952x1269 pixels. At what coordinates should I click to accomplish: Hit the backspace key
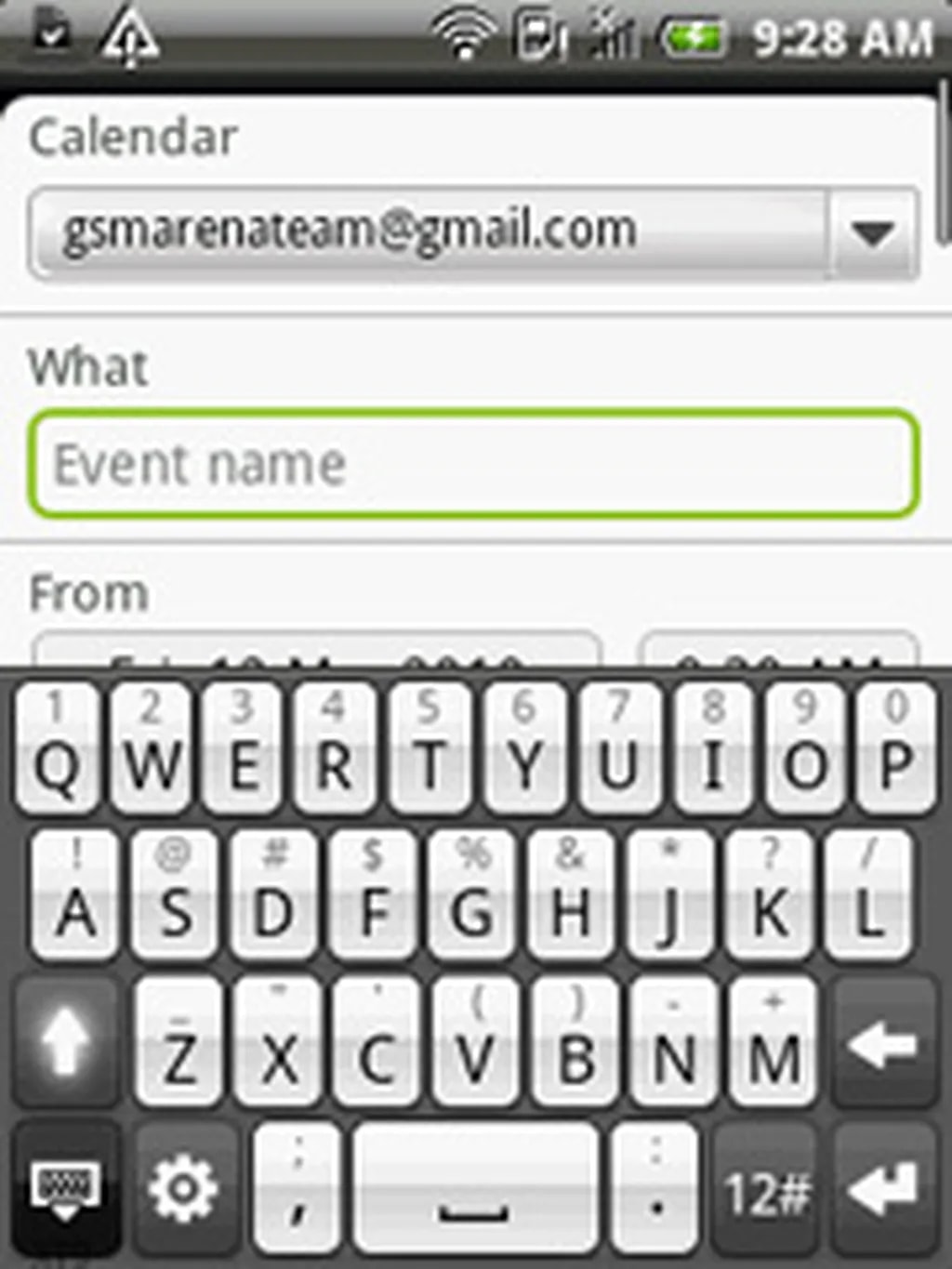(882, 1043)
